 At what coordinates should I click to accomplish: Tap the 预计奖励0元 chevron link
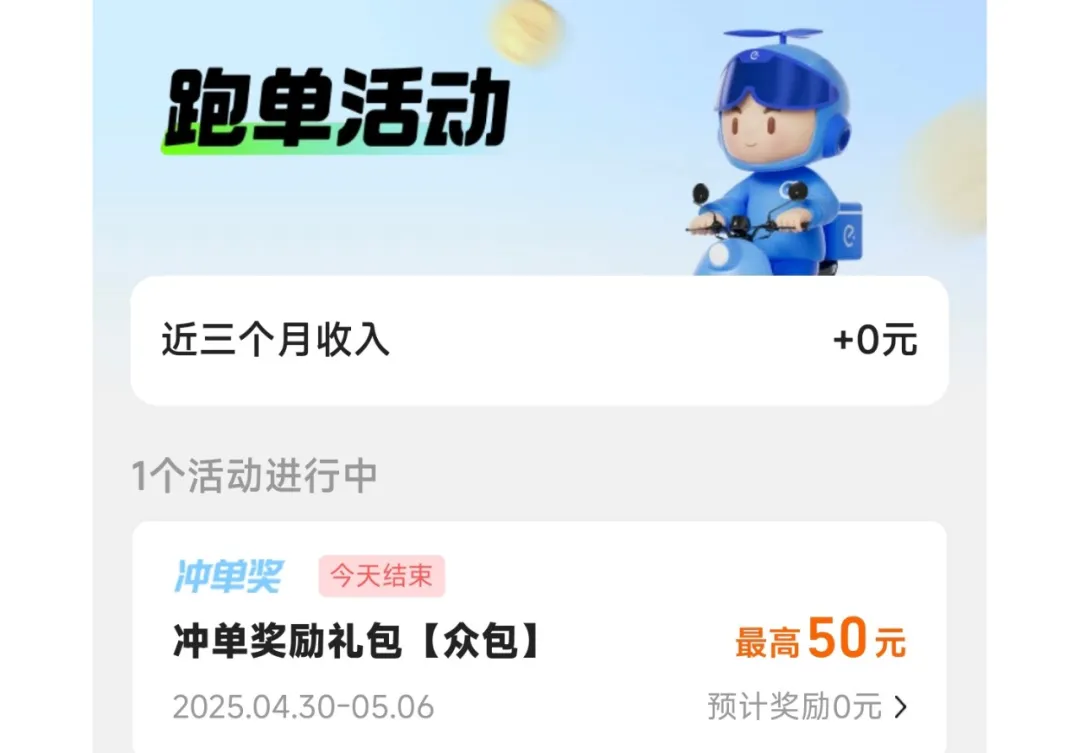(808, 707)
